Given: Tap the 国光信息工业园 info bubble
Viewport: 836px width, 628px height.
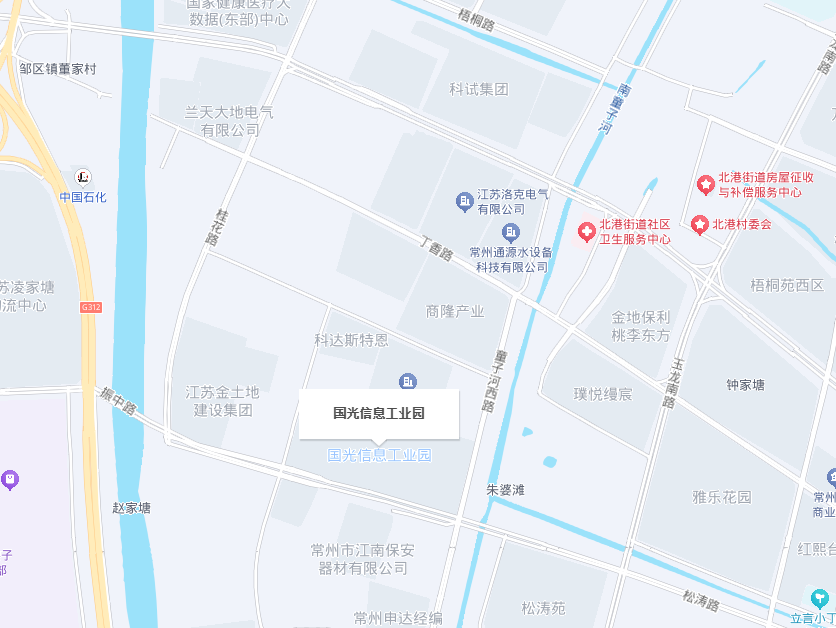Looking at the screenshot, I should [379, 413].
